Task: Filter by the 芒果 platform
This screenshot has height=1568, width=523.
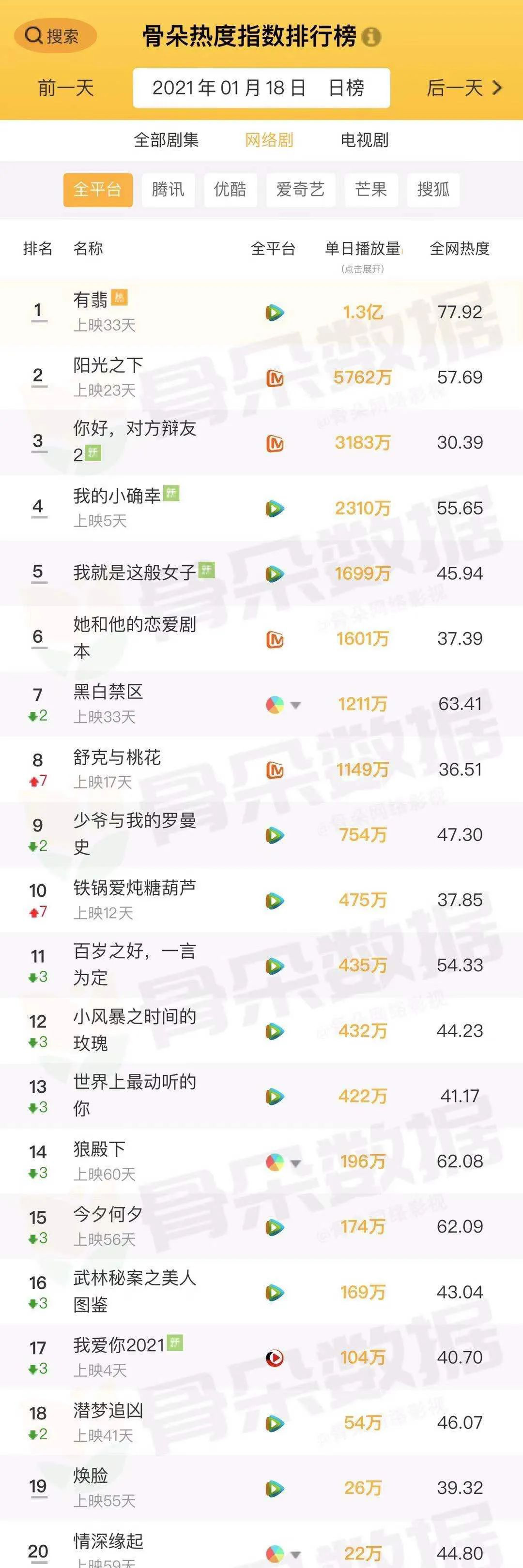Action: (370, 189)
